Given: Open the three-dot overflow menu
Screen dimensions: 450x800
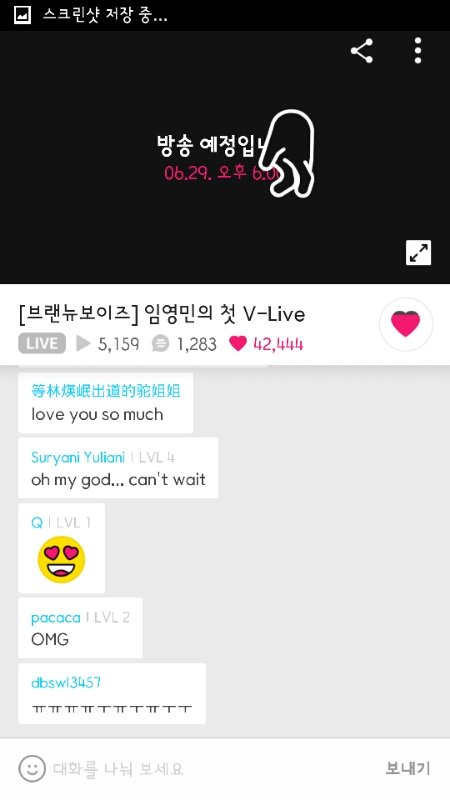Looking at the screenshot, I should 418,51.
